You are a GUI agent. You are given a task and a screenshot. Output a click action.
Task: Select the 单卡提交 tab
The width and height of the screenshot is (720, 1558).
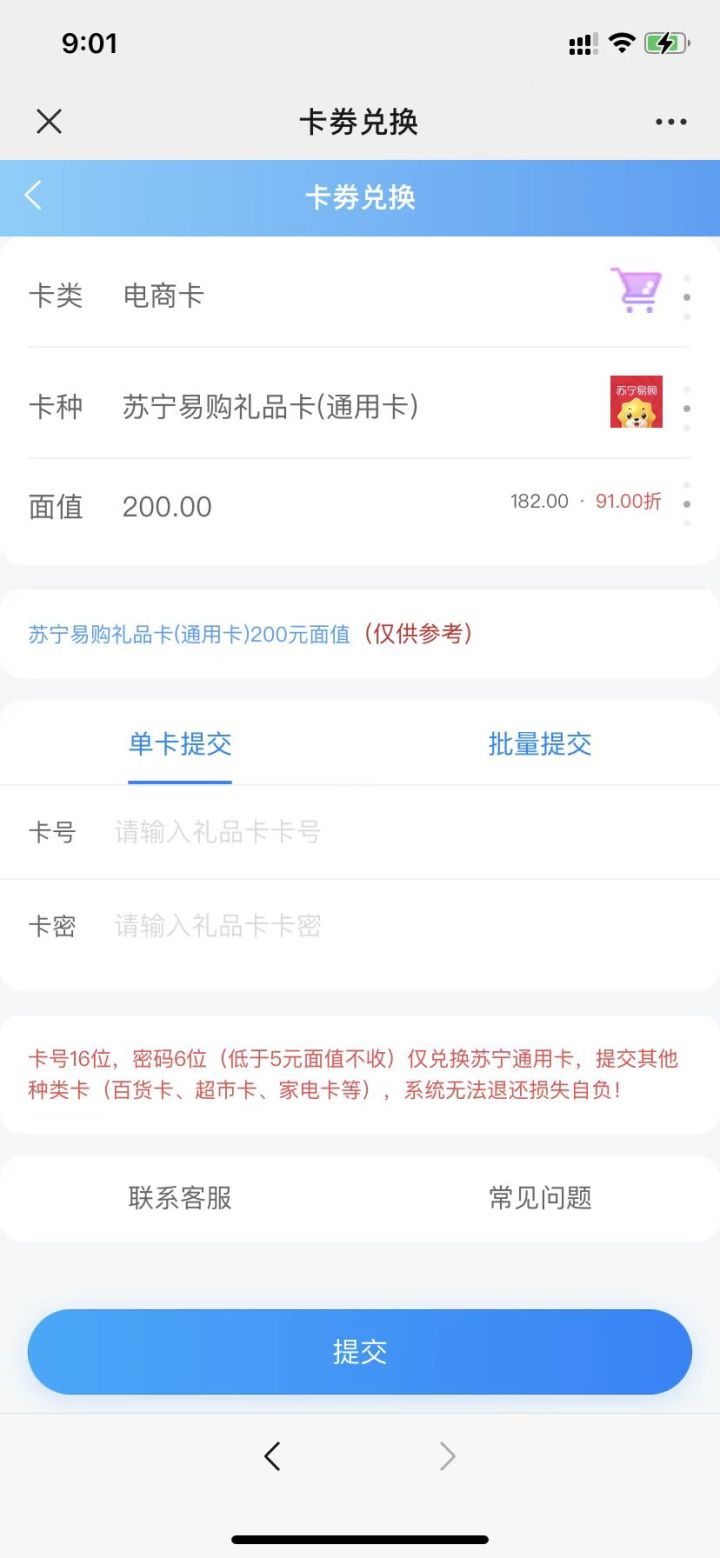coord(180,744)
